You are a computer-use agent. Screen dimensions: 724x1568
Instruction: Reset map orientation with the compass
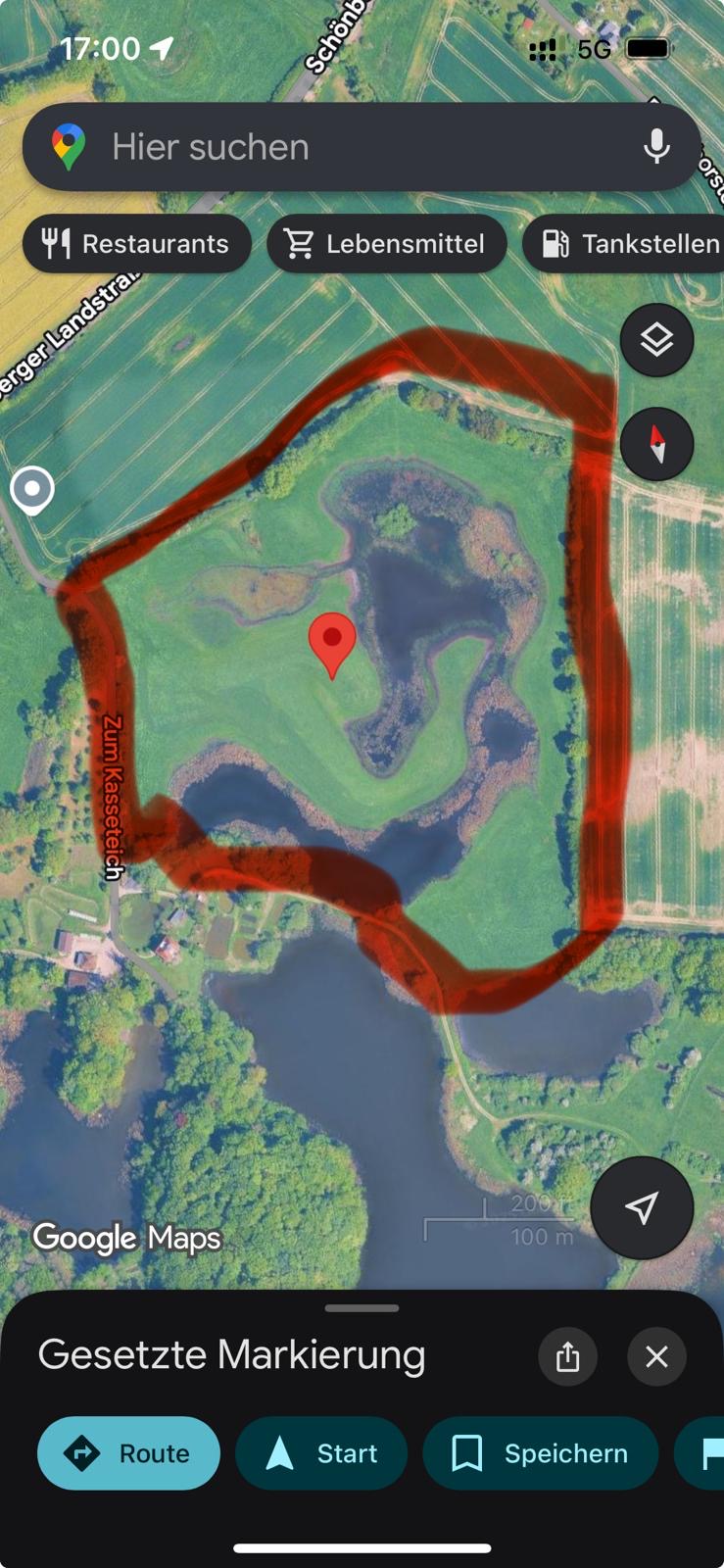(x=656, y=444)
